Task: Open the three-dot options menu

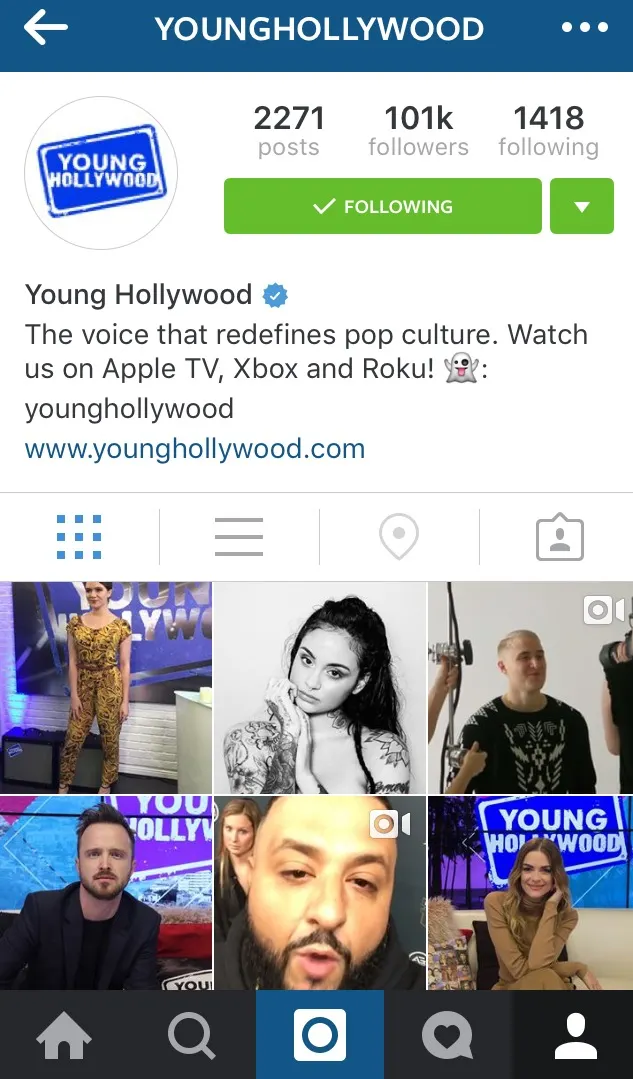Action: point(585,29)
